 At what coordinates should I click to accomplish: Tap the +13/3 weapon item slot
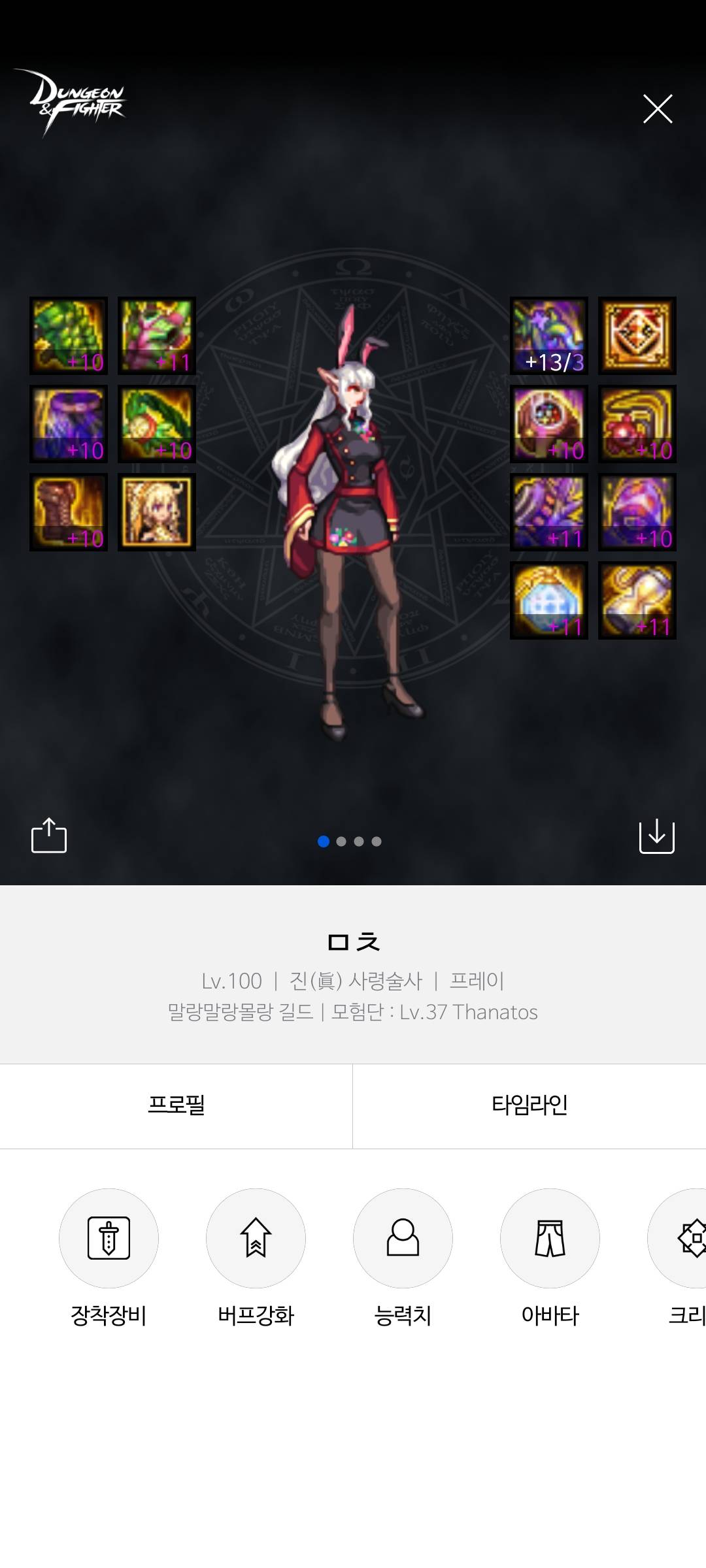(x=548, y=336)
